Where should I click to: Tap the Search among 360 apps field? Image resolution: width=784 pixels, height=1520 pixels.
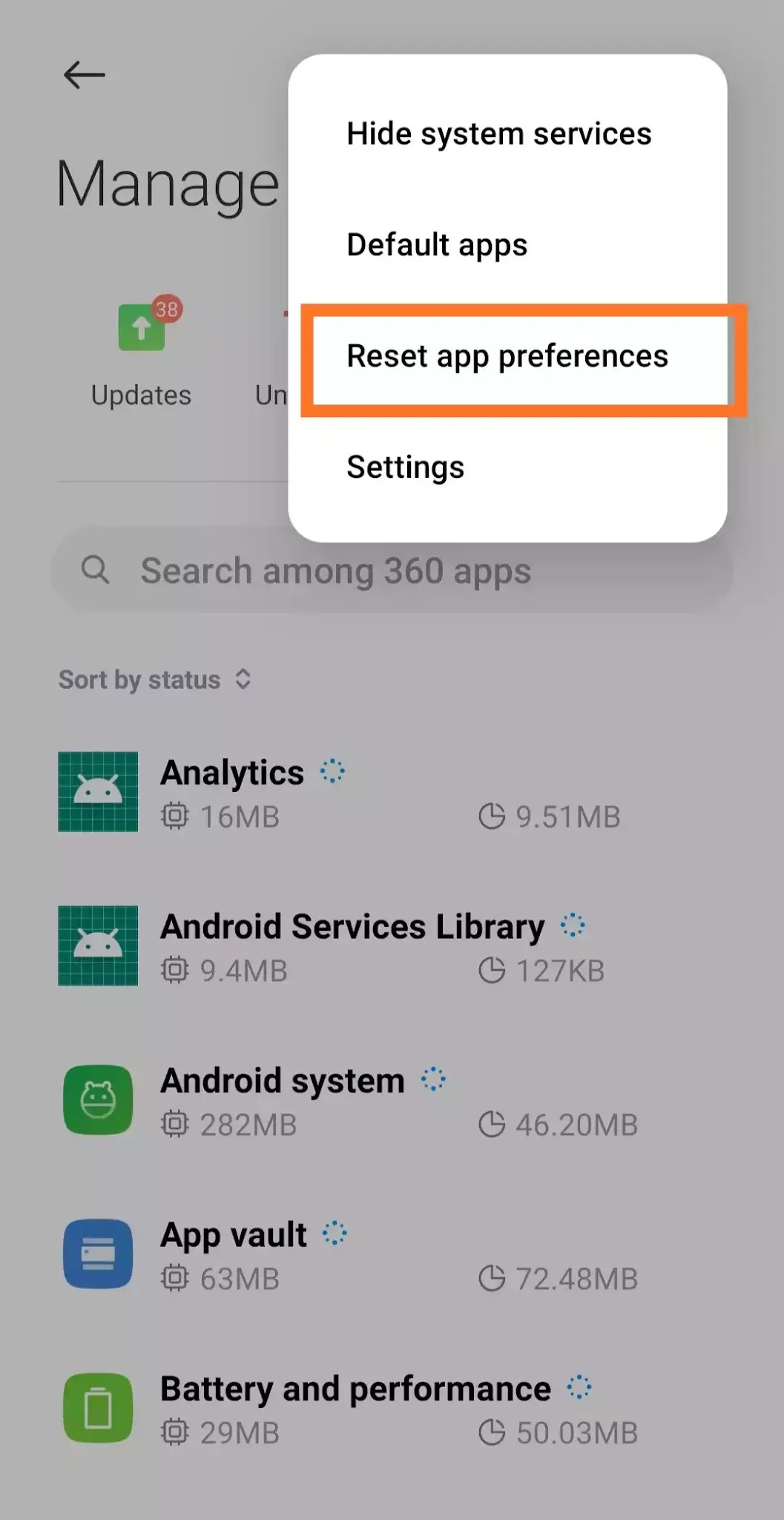tap(392, 571)
